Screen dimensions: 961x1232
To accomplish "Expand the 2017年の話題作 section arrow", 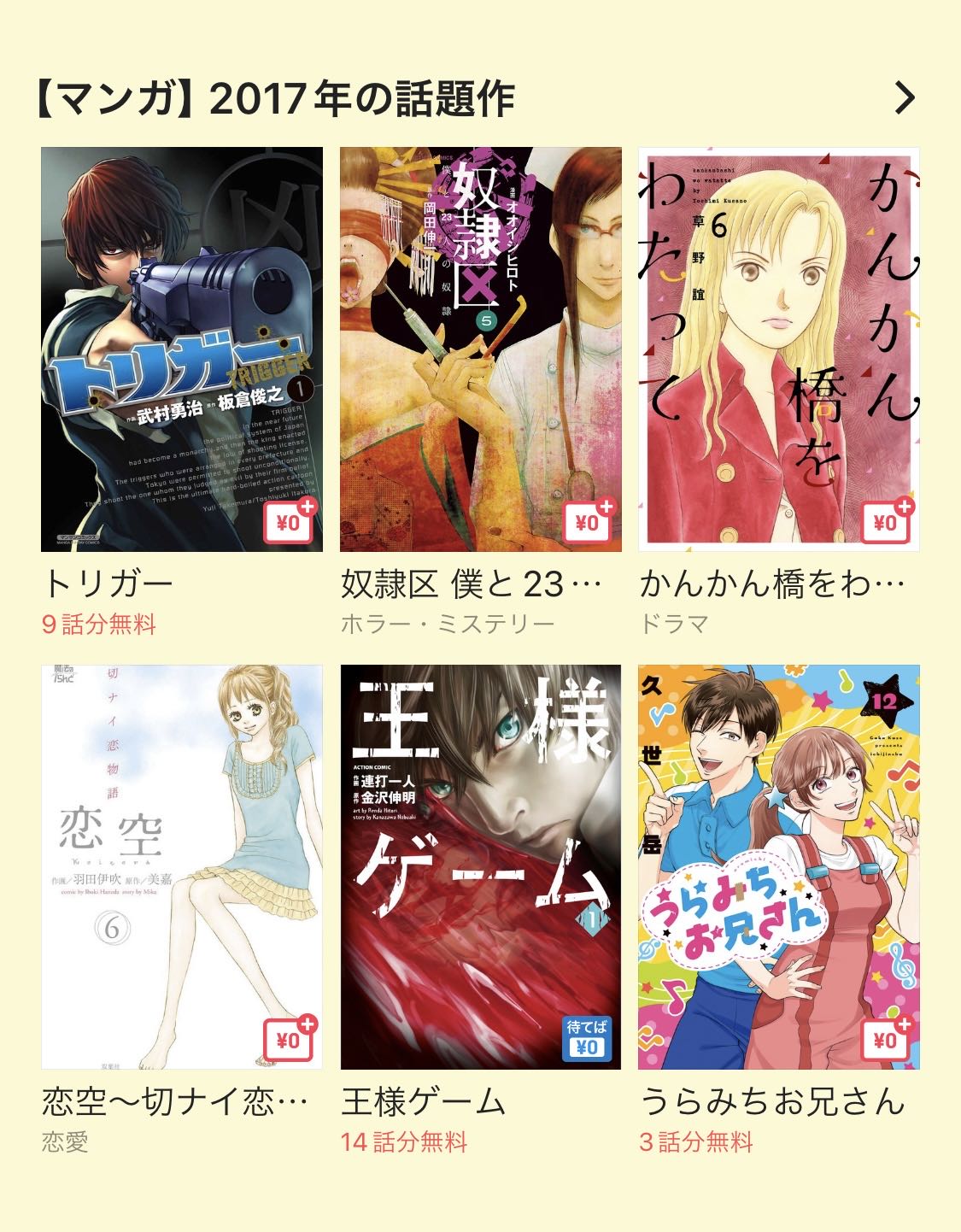I will coord(904,98).
